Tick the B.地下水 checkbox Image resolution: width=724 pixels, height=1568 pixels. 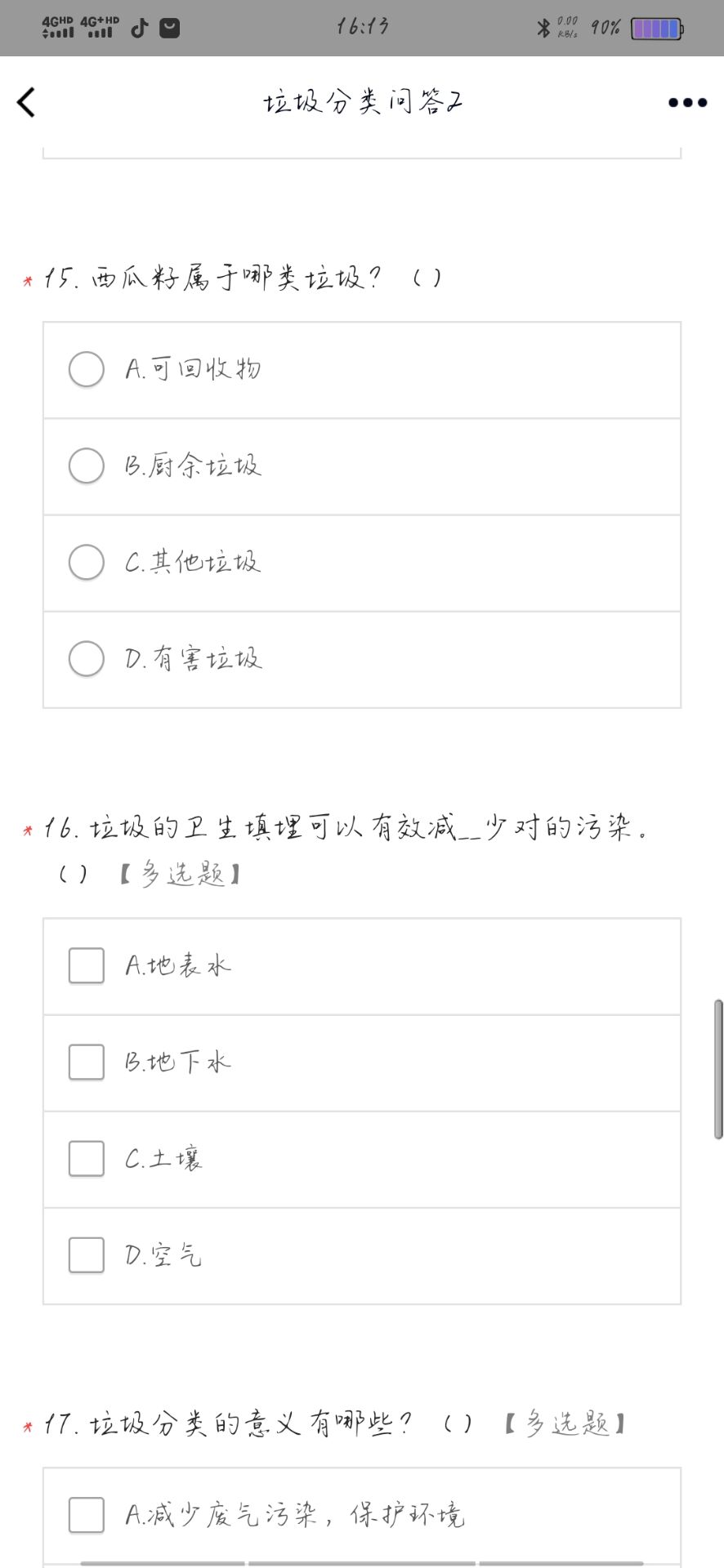pos(87,1062)
